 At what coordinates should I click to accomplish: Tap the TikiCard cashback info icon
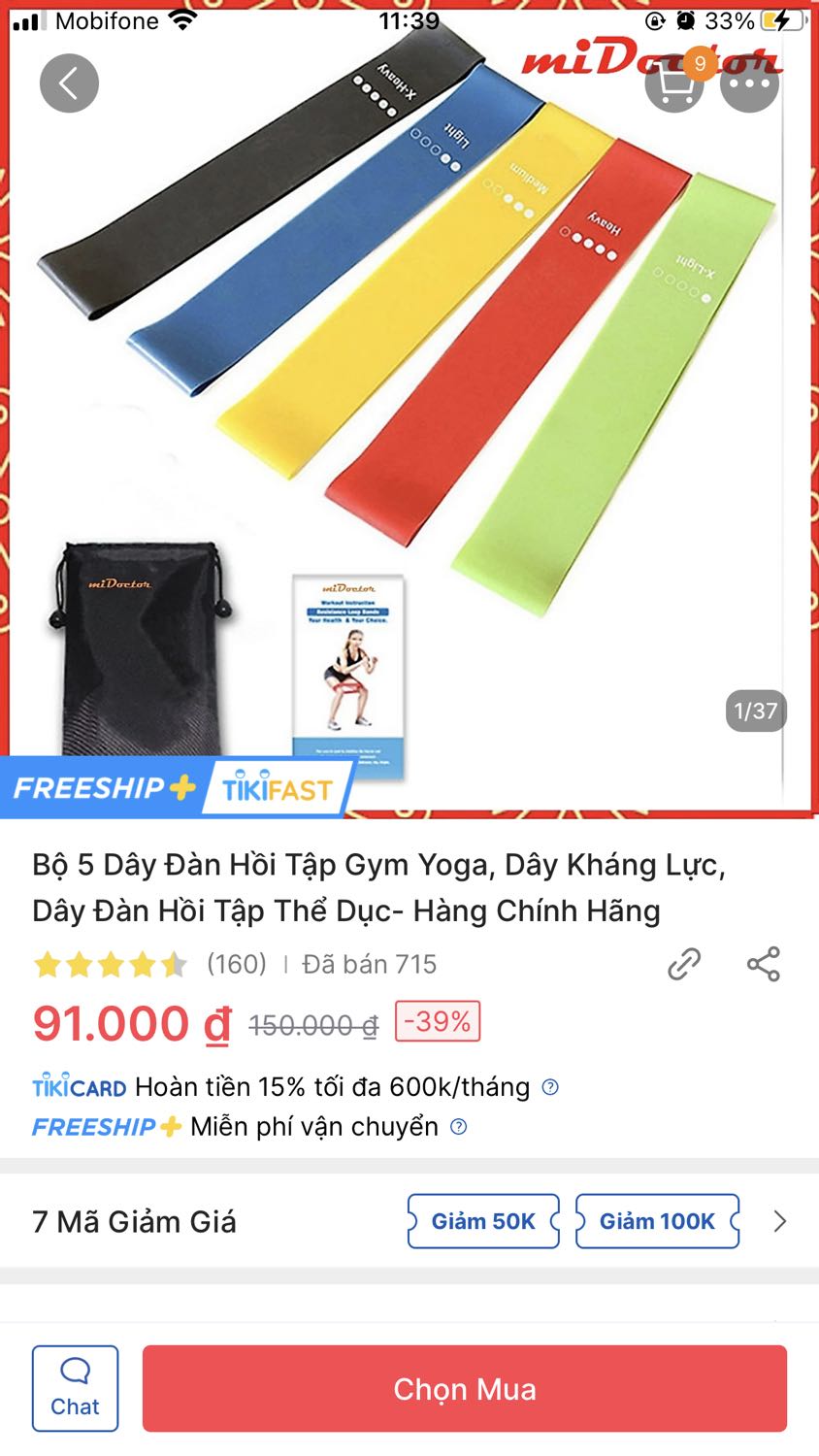point(550,1088)
